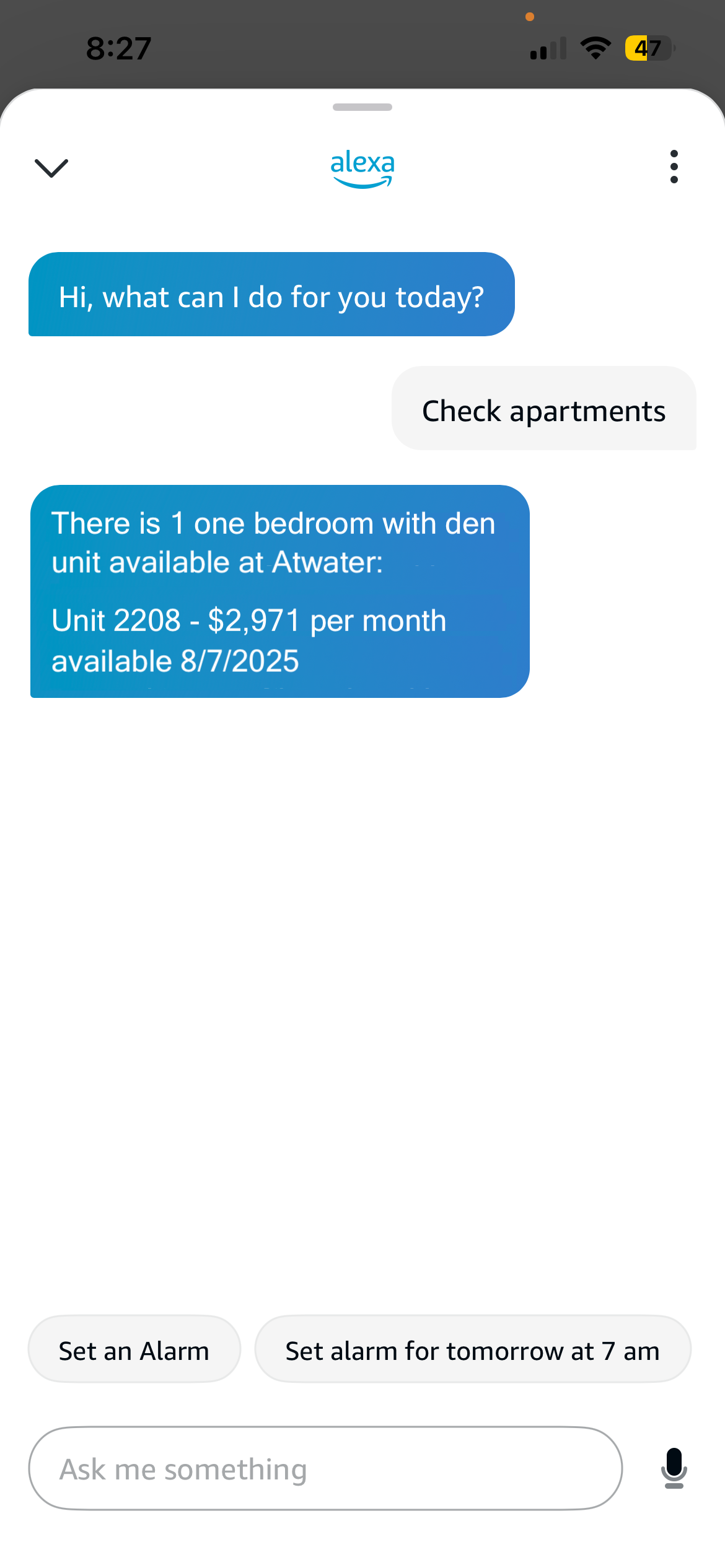725x1568 pixels.
Task: Select the Set an Alarm suggestion
Action: pos(134,1350)
